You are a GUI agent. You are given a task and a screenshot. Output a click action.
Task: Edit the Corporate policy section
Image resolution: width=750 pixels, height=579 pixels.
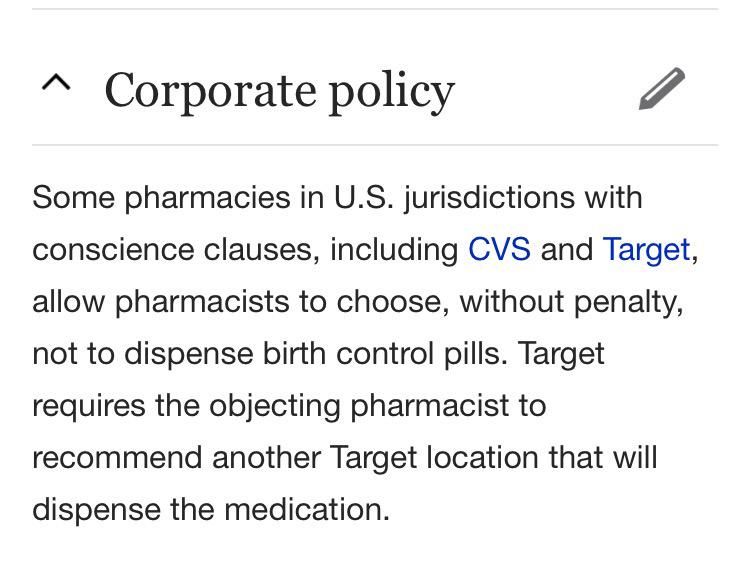click(x=662, y=89)
